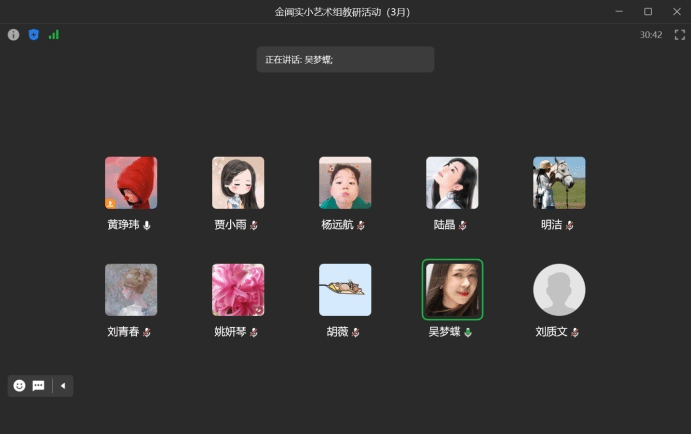Minimize the meeting window
The image size is (692, 435).
coord(619,11)
